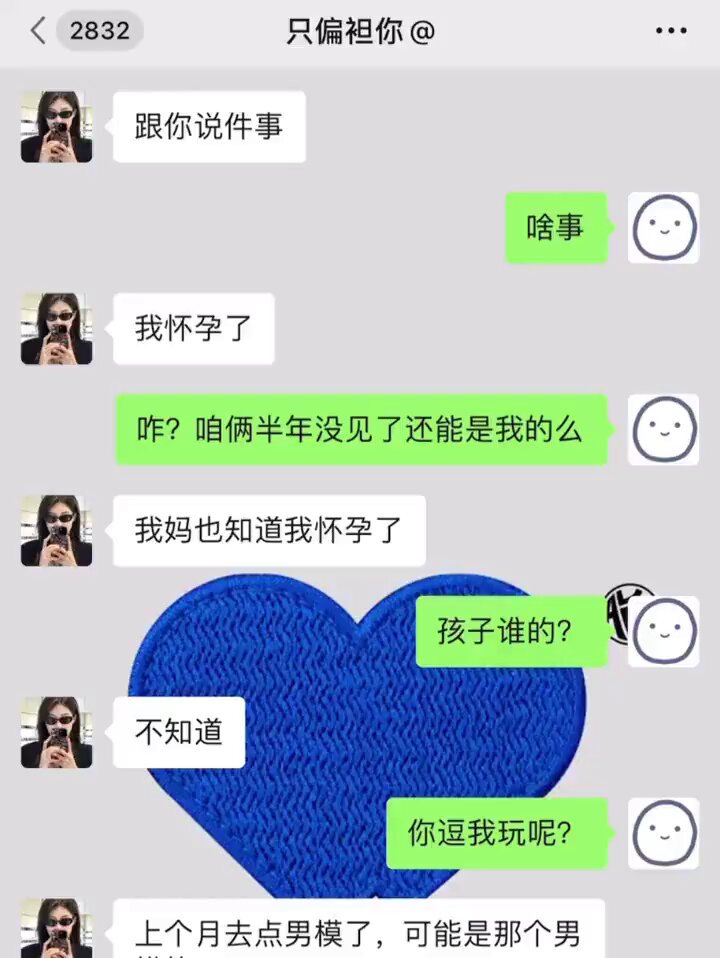Click the chat title '只偏袒你@'

[360, 30]
